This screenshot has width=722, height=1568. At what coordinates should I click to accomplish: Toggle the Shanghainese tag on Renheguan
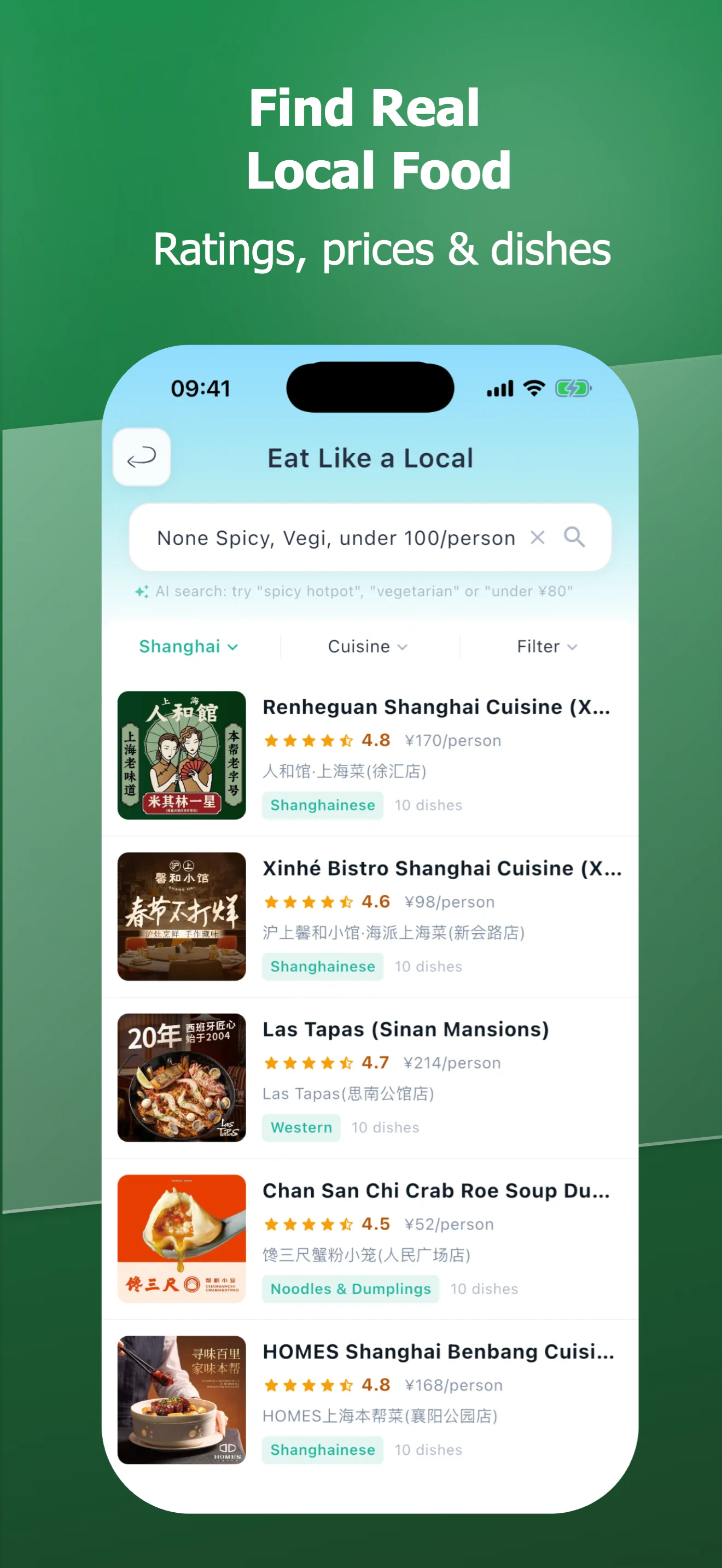(x=322, y=805)
